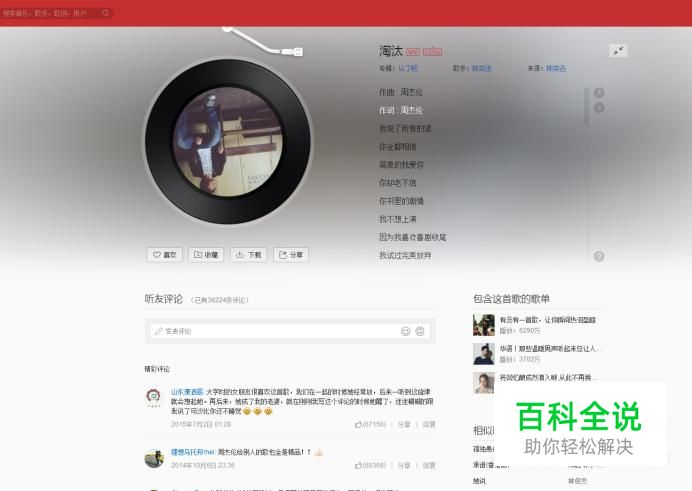Collapse the song detail view

tap(618, 51)
